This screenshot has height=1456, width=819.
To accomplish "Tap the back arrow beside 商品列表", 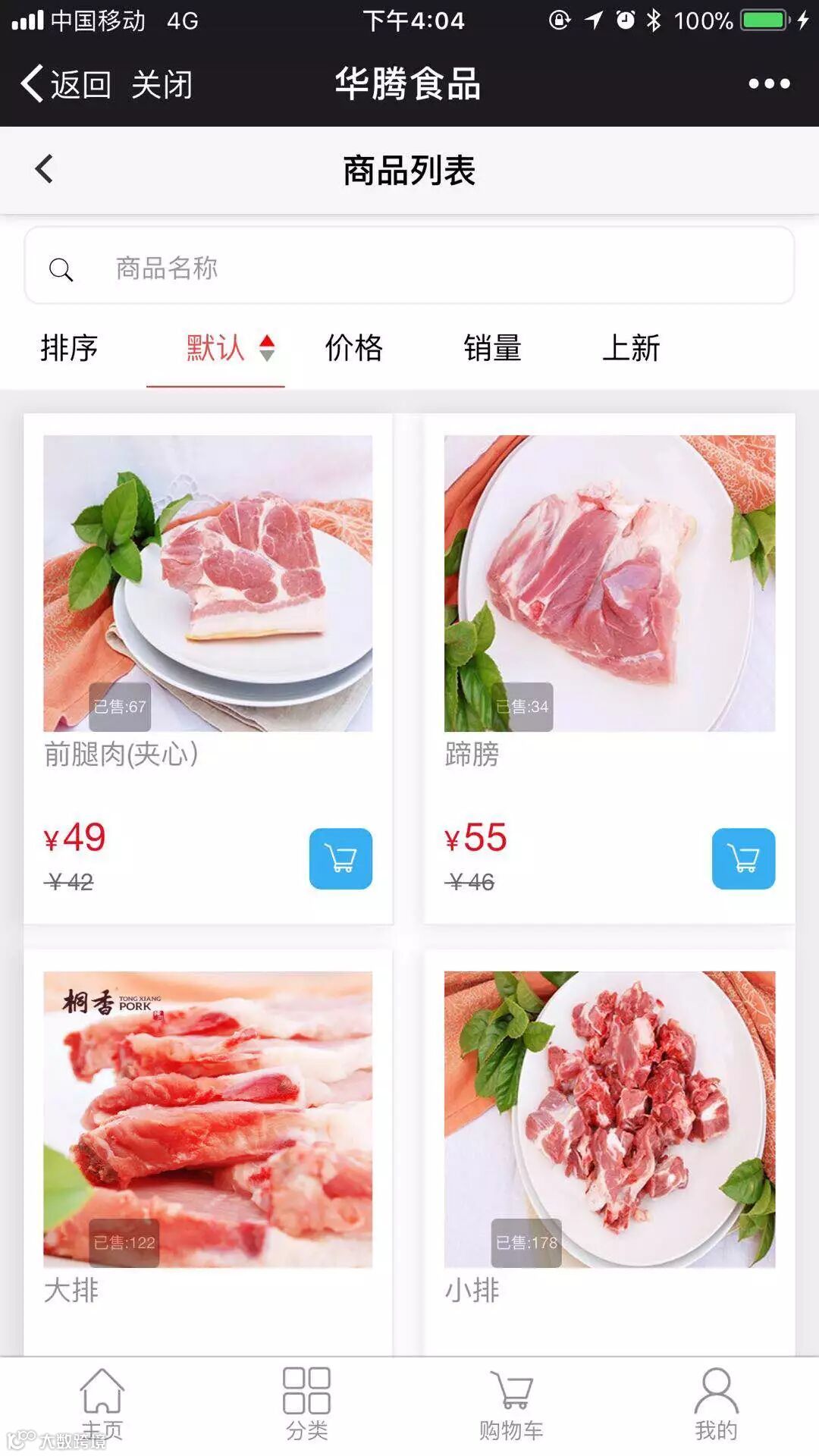I will tap(44, 169).
